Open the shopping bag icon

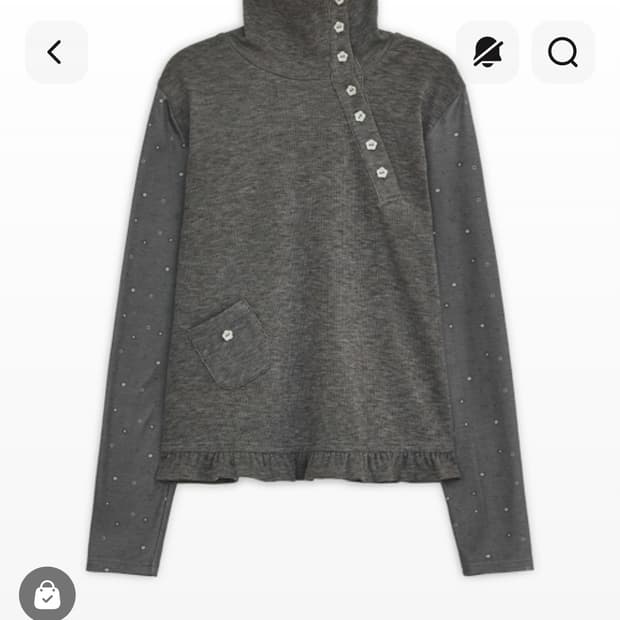[x=47, y=594]
